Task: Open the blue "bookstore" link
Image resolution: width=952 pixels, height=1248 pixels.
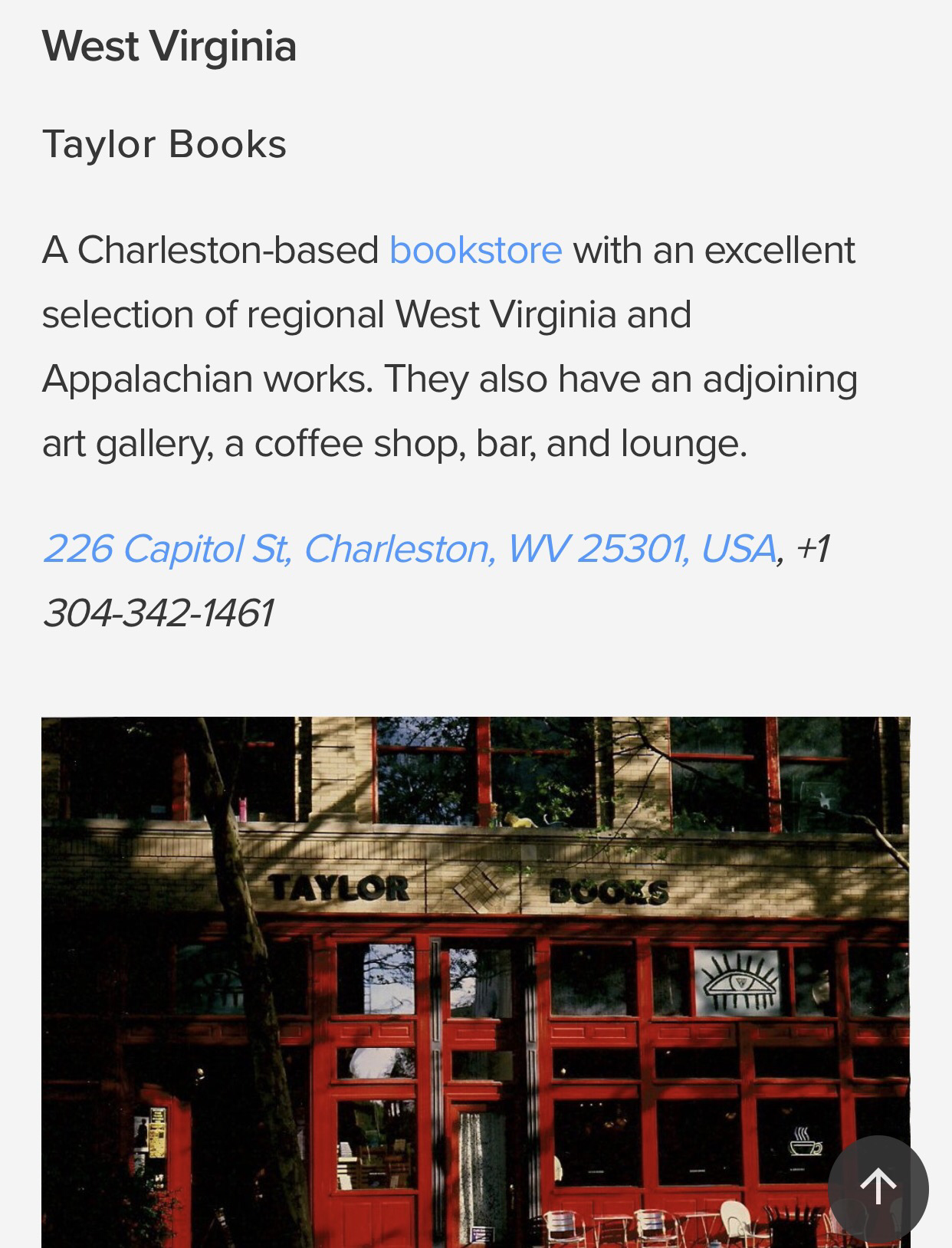Action: click(x=475, y=251)
